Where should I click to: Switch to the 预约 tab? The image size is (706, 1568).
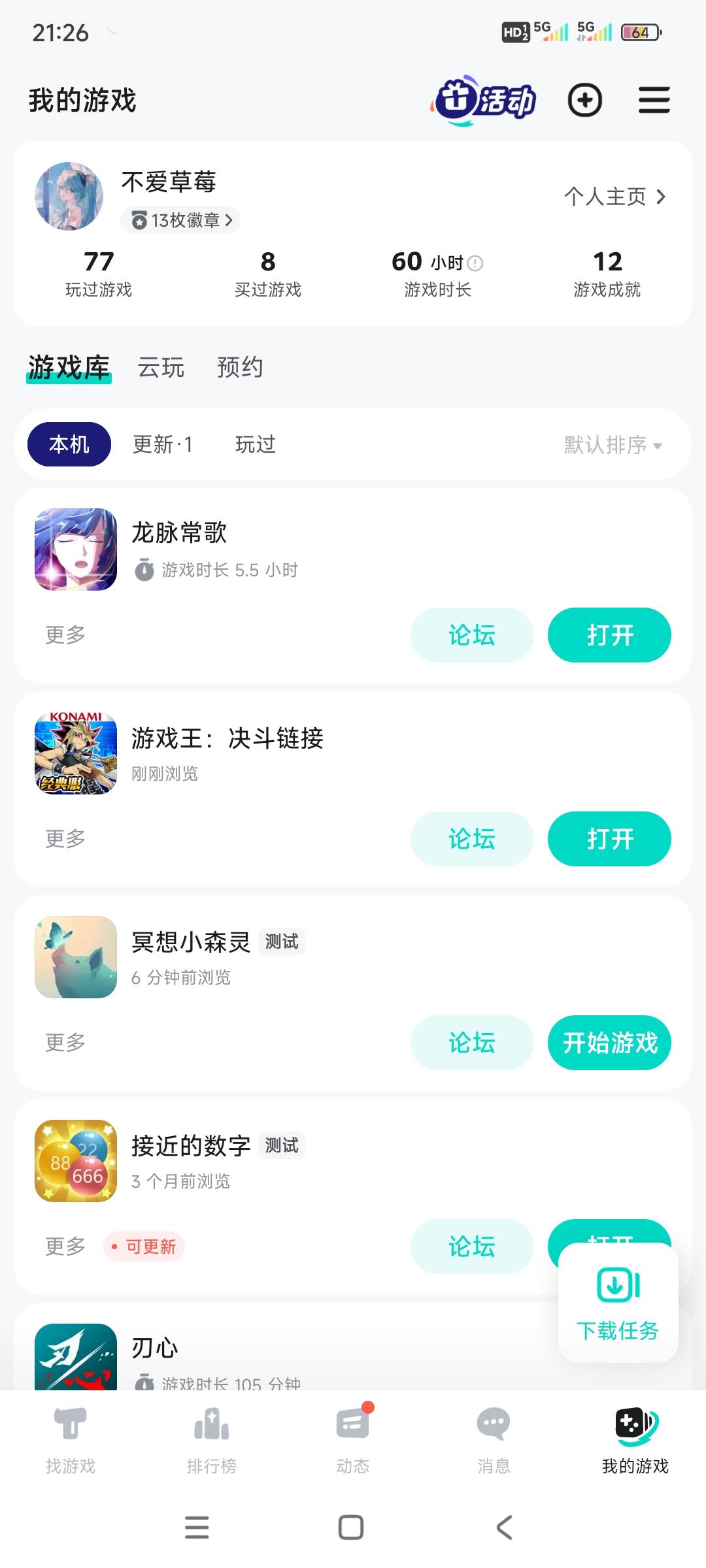(x=241, y=367)
